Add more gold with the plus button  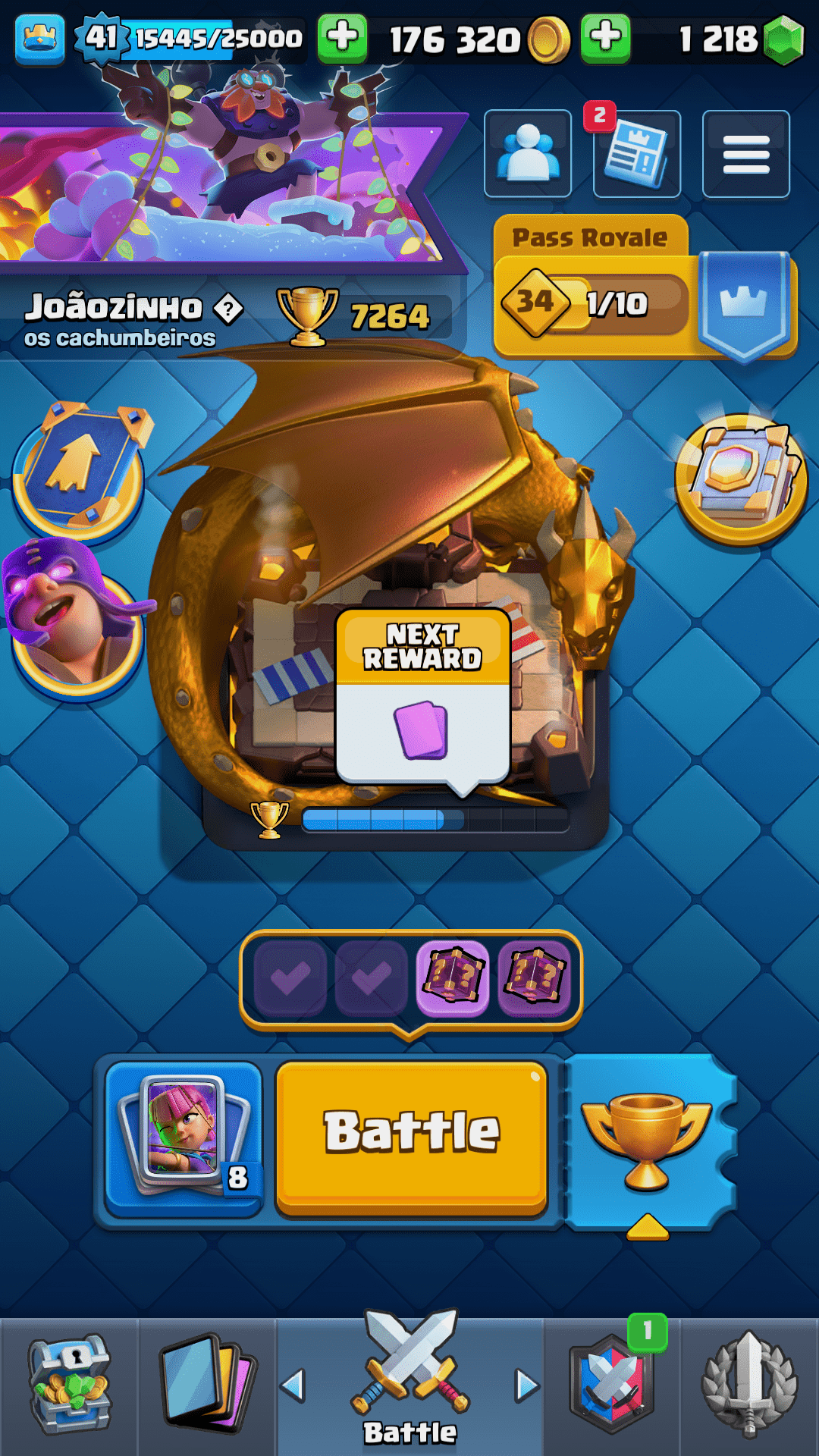(x=342, y=37)
